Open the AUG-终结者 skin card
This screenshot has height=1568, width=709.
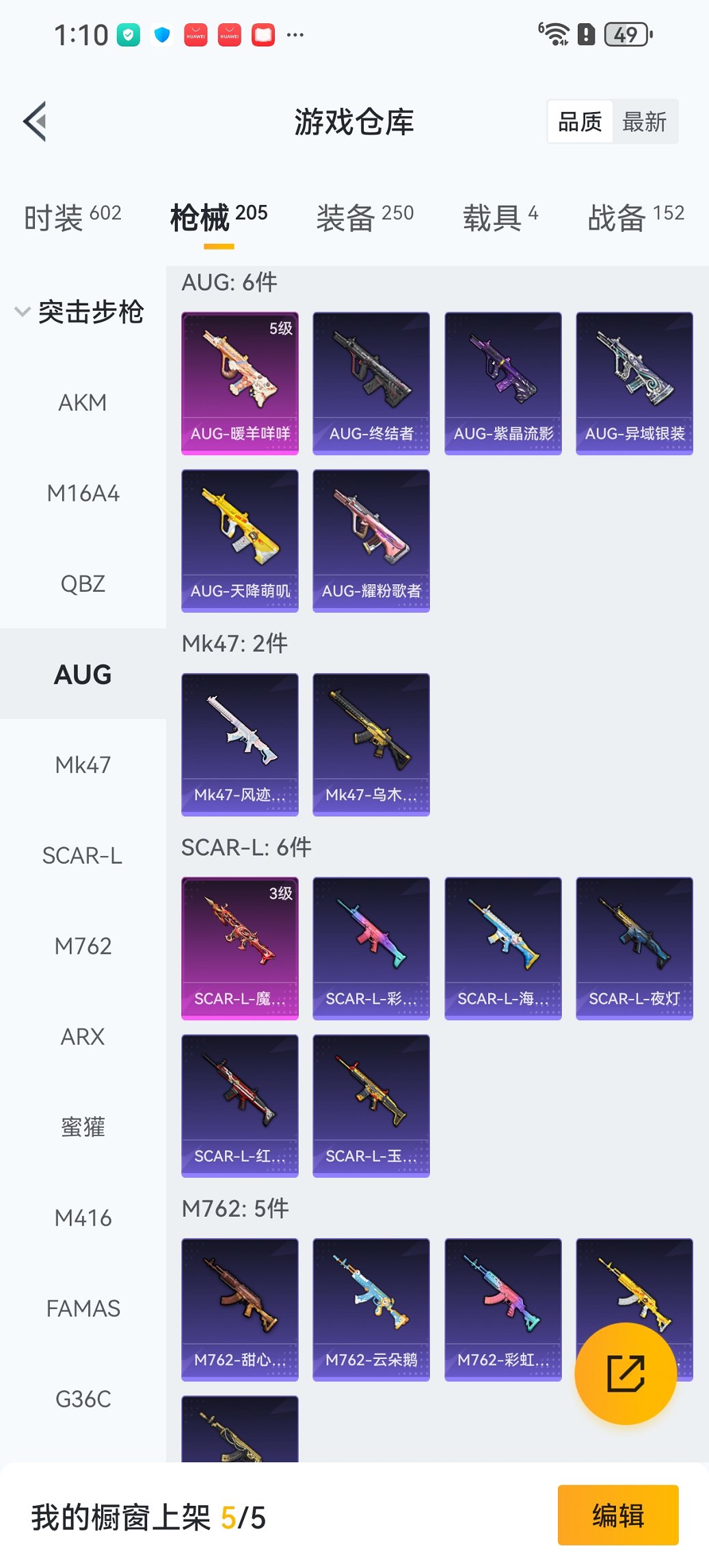(371, 383)
